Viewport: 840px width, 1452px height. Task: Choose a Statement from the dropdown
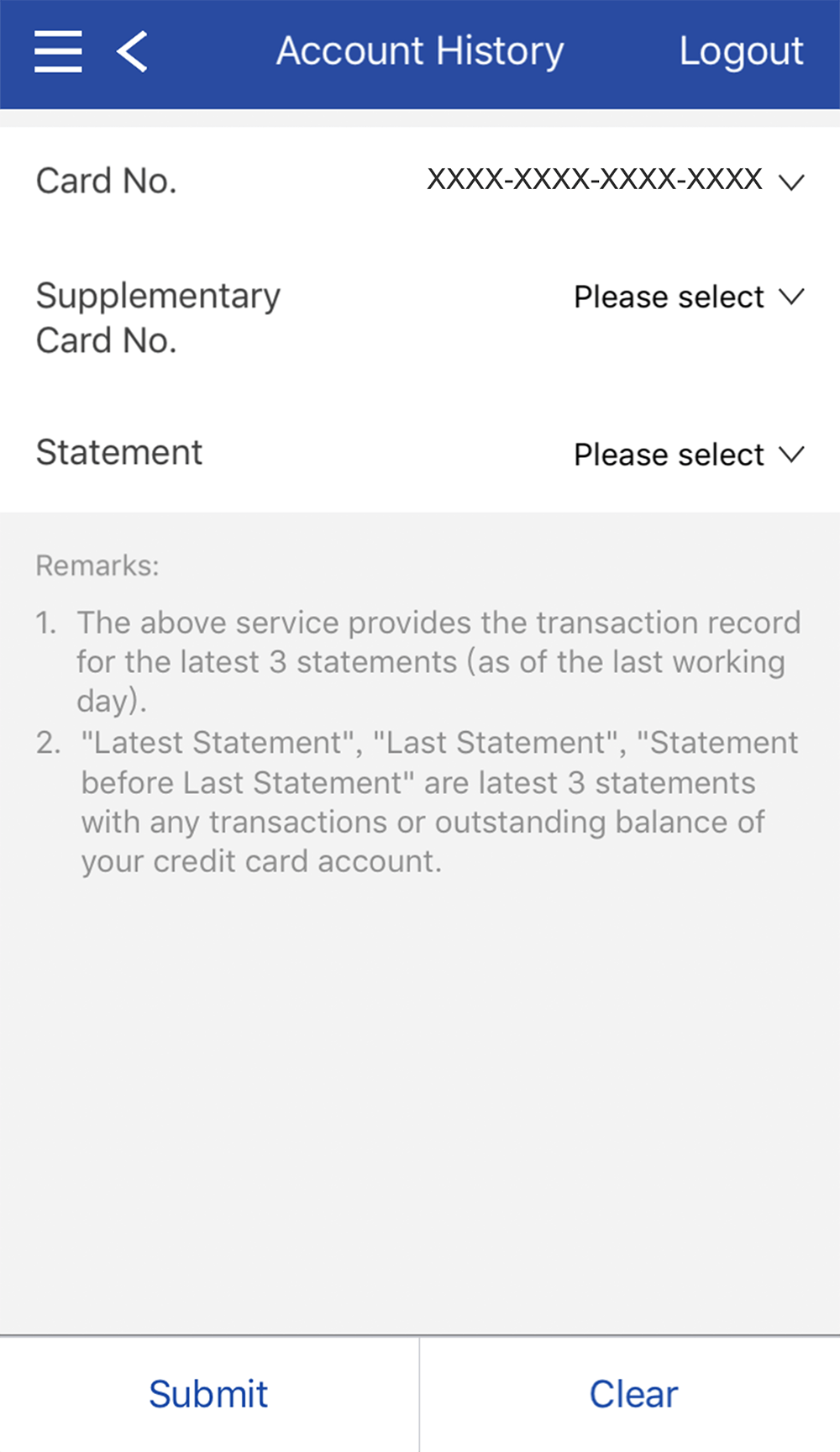click(688, 455)
